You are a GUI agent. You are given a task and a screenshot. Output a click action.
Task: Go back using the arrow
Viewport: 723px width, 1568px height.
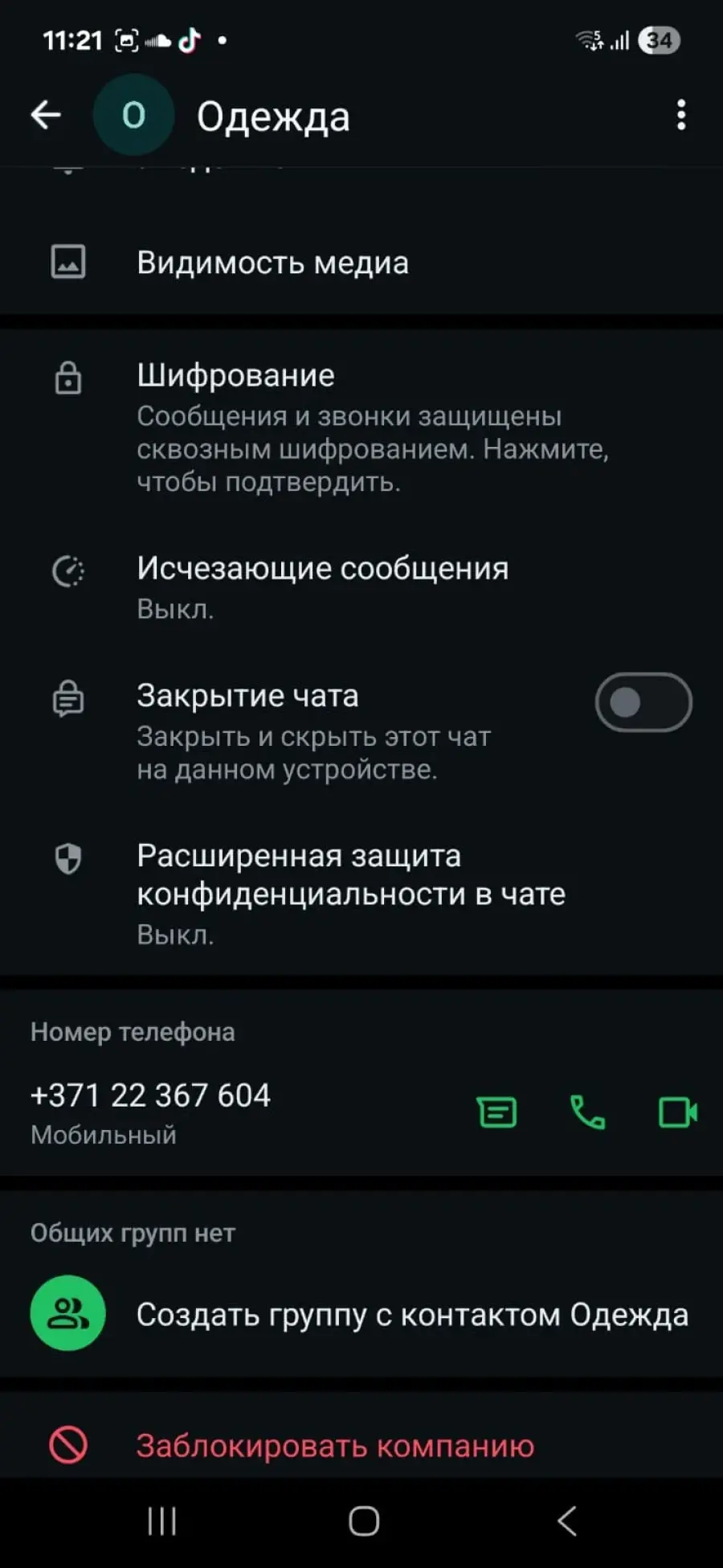pos(46,116)
